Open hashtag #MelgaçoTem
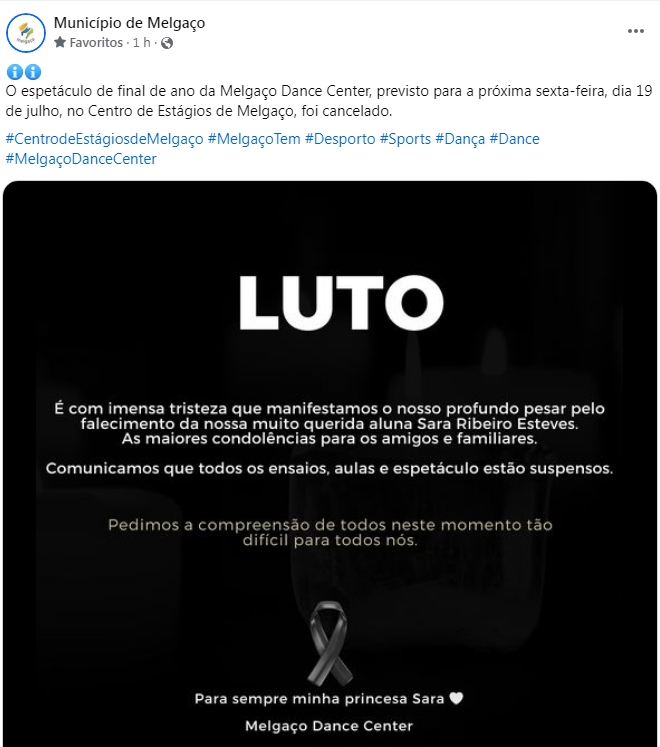Viewport: 660px width, 747px height. pos(254,139)
